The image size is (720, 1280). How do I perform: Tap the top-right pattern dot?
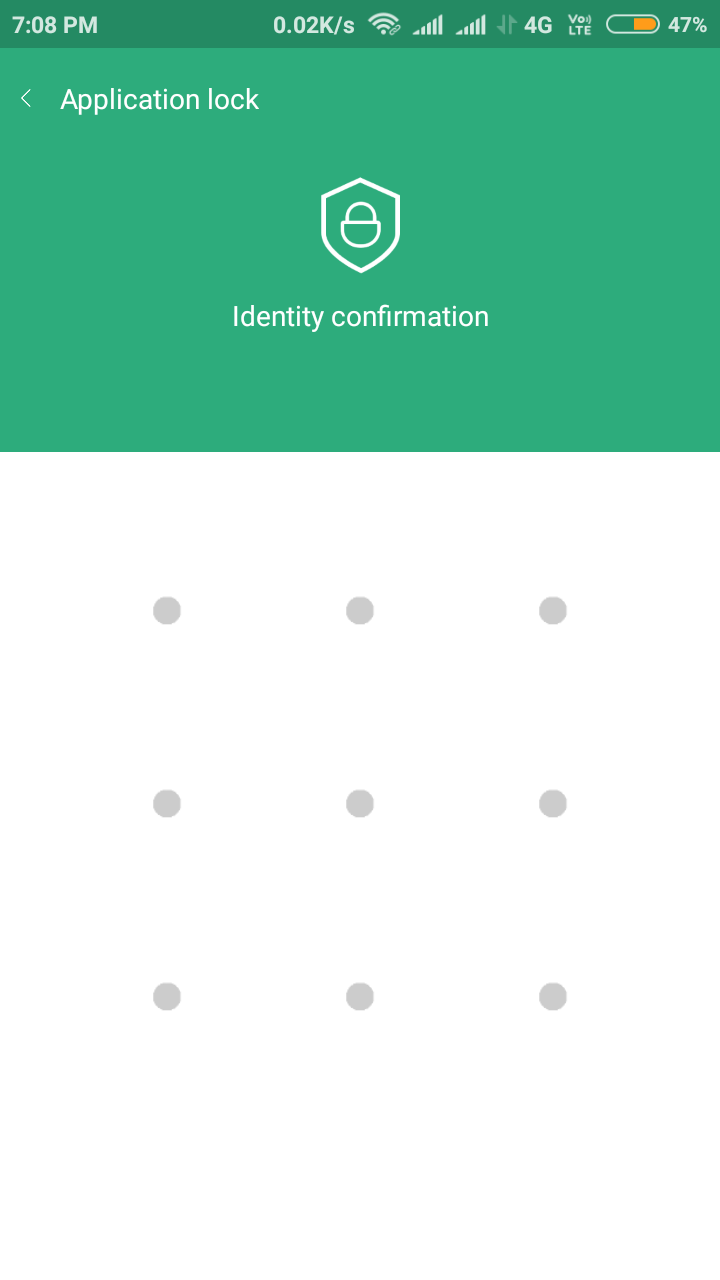553,610
